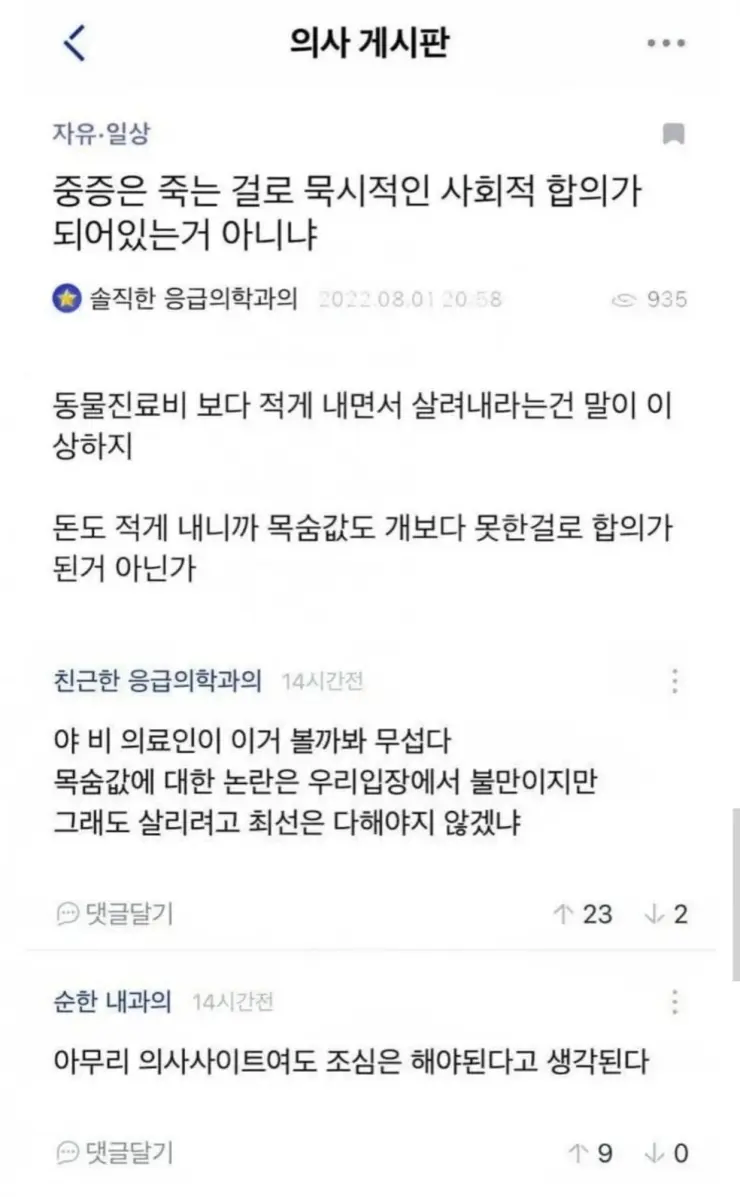
Task: Bookmark this post
Action: (x=673, y=134)
